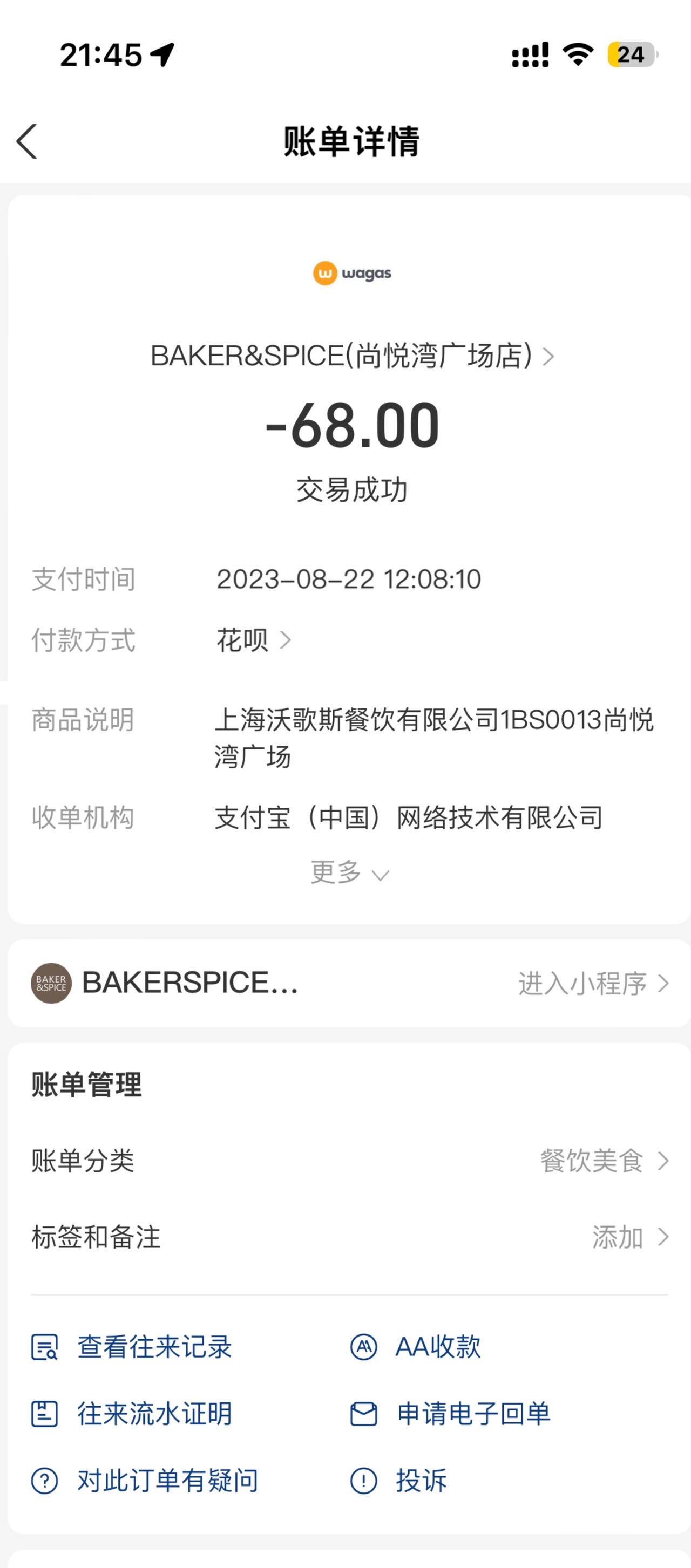
Task: Open 往来流水证明
Action: (x=132, y=1413)
